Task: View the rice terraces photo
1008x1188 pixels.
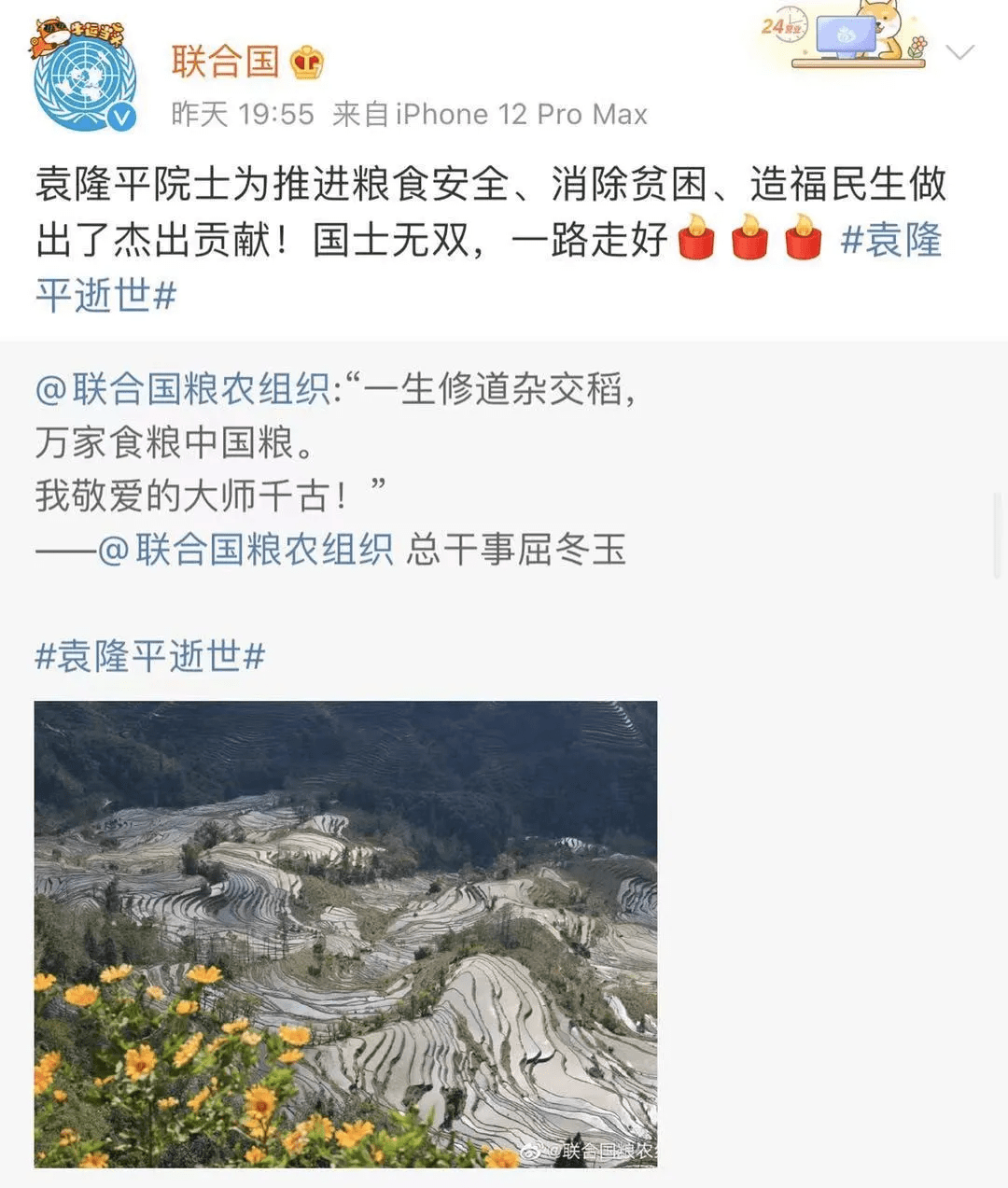Action: click(x=345, y=933)
